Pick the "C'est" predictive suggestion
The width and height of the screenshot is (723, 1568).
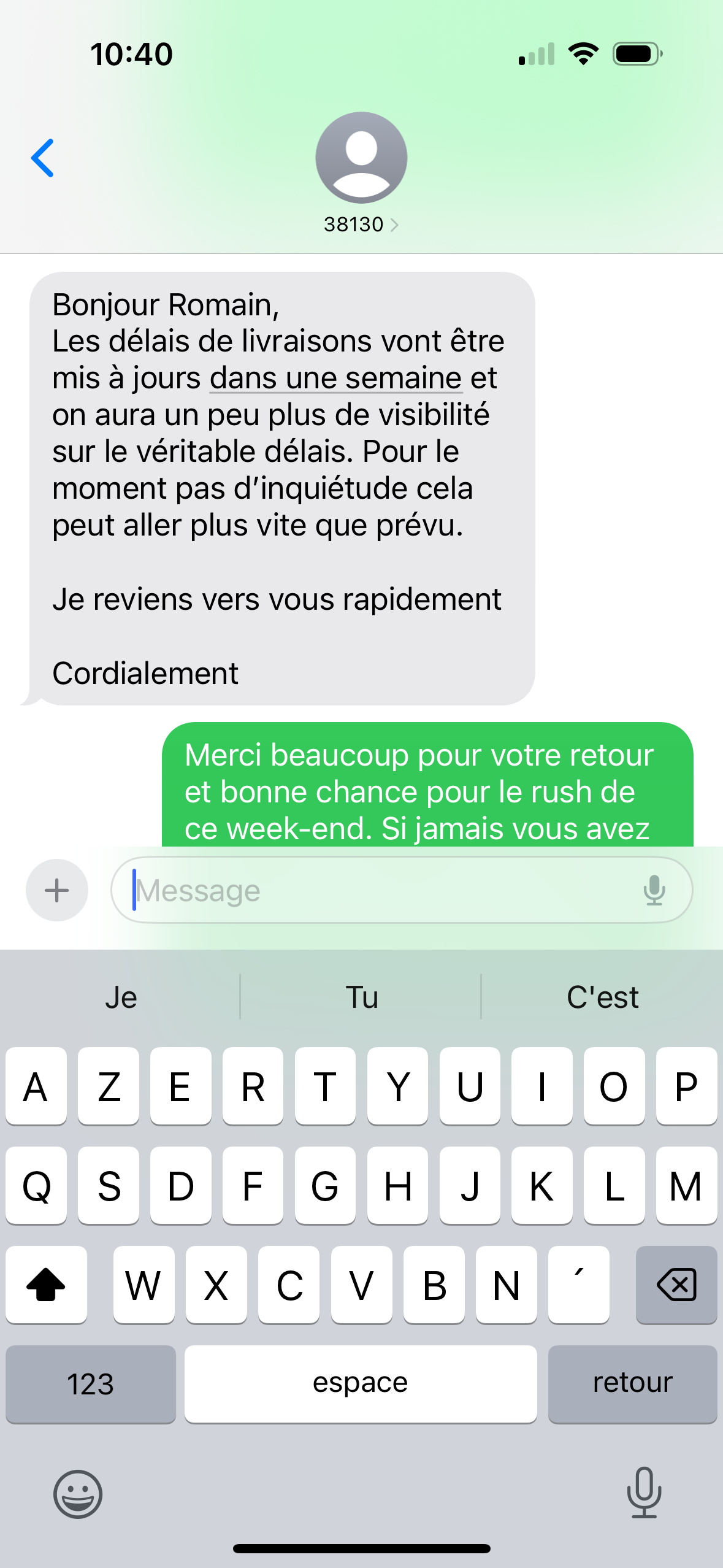tap(602, 997)
